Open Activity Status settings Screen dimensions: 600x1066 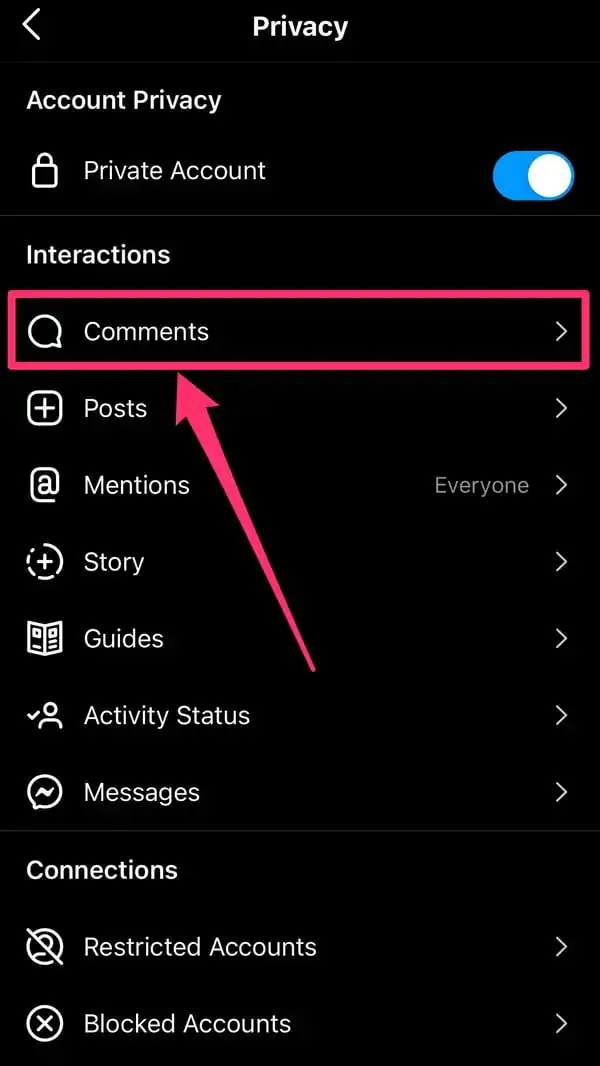(298, 715)
